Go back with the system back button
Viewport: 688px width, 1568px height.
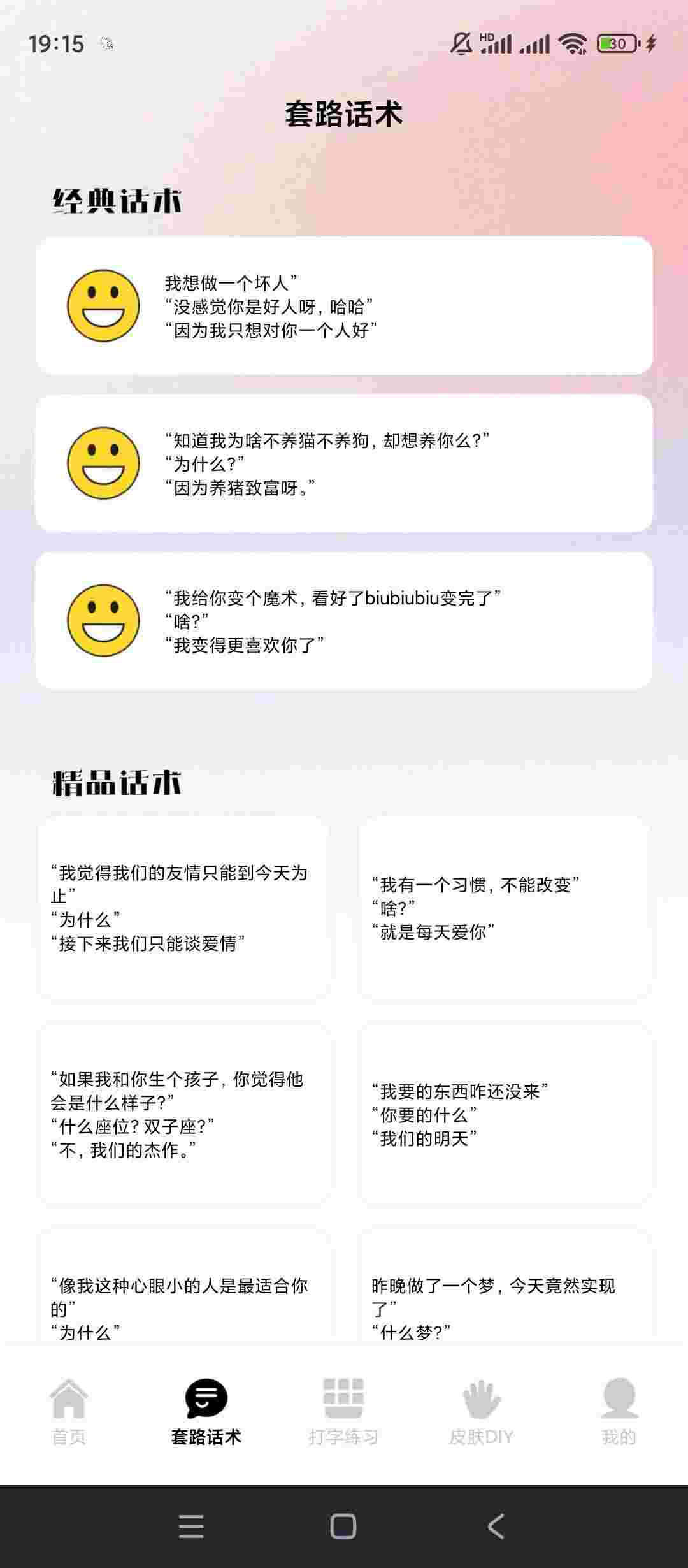(x=496, y=1526)
